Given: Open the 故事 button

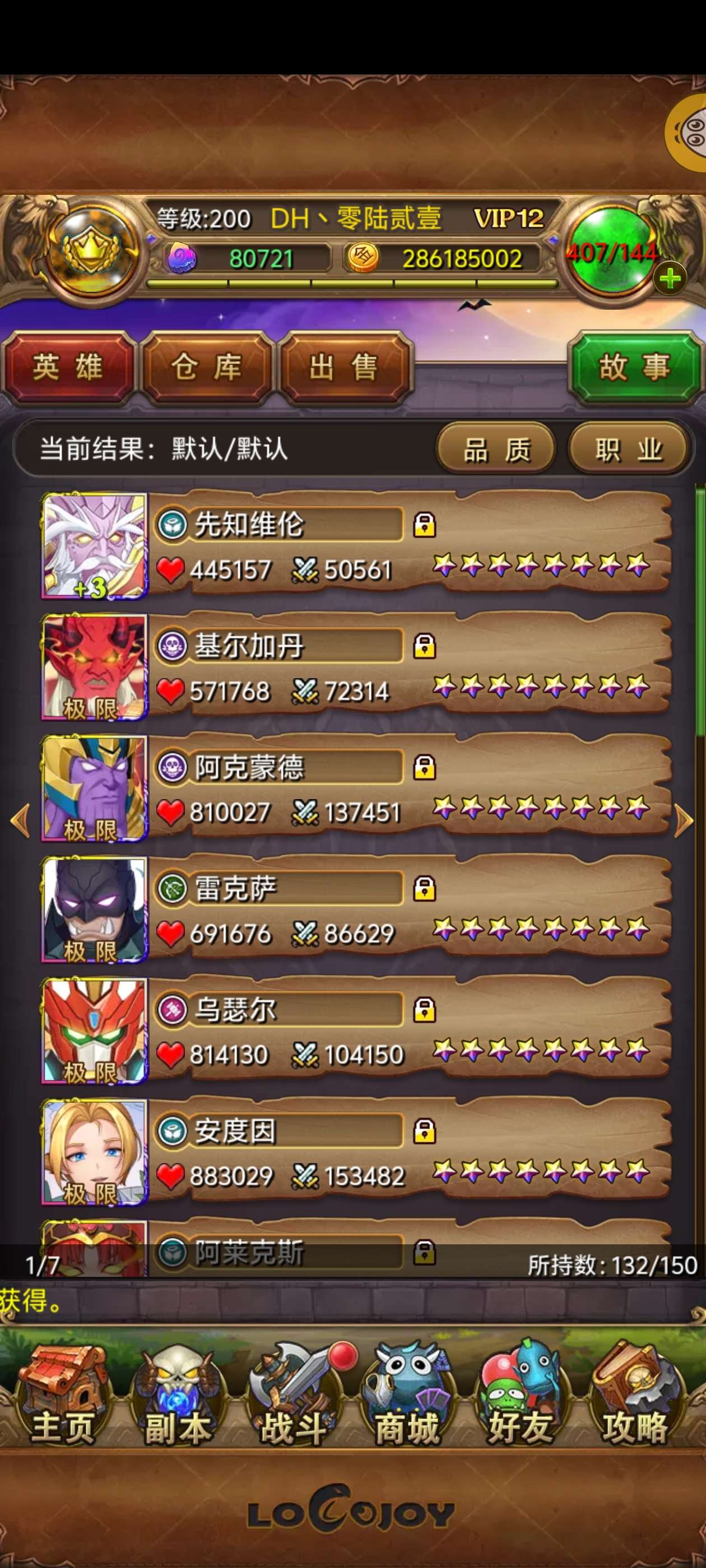Looking at the screenshot, I should click(635, 367).
